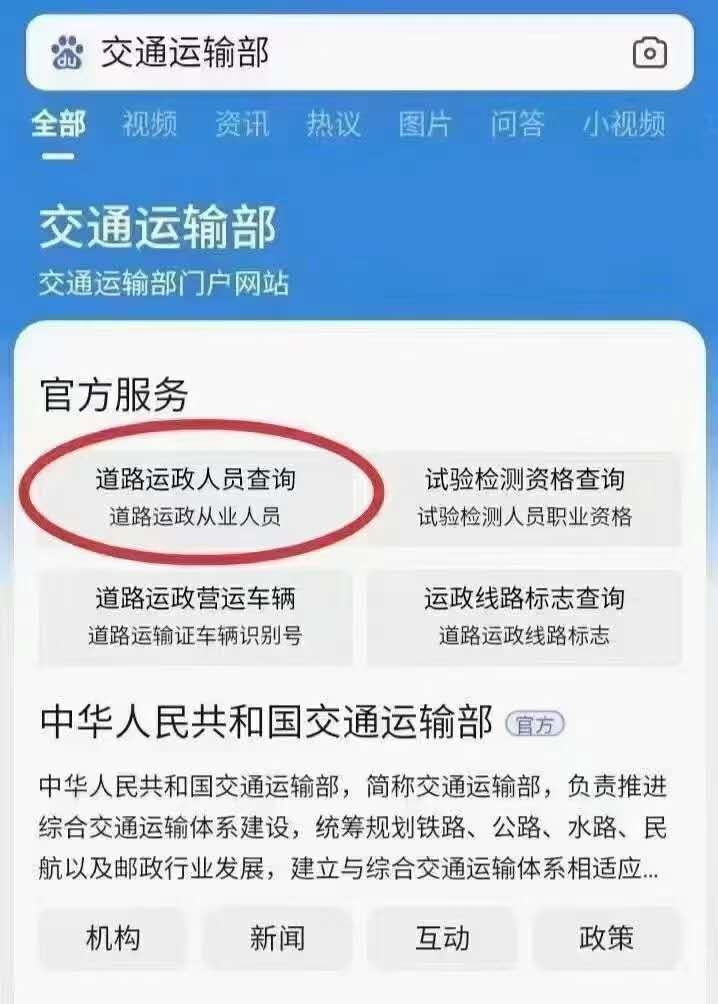Open camera image search

point(649,52)
